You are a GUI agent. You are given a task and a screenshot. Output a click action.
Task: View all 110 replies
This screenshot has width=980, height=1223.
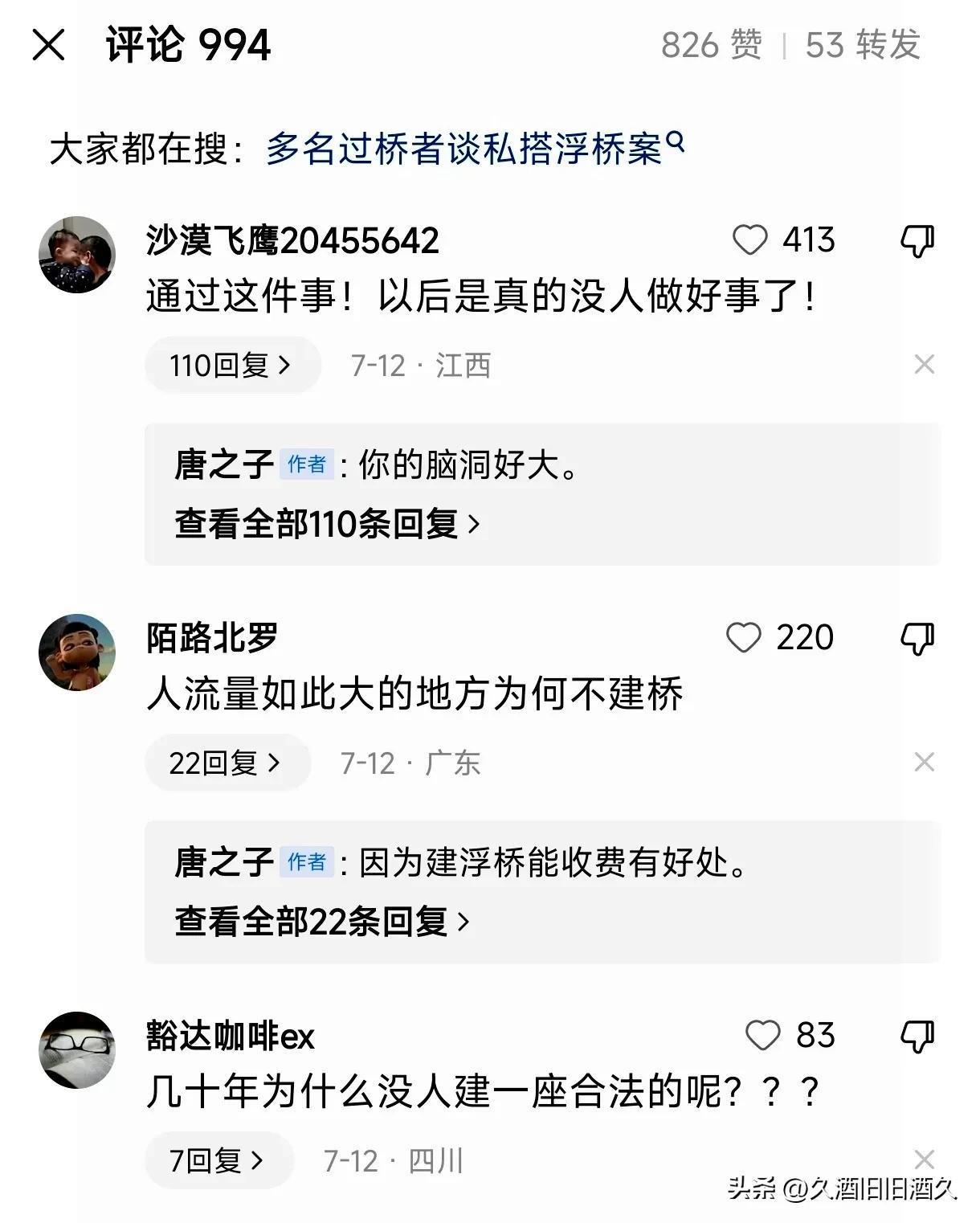[x=327, y=524]
